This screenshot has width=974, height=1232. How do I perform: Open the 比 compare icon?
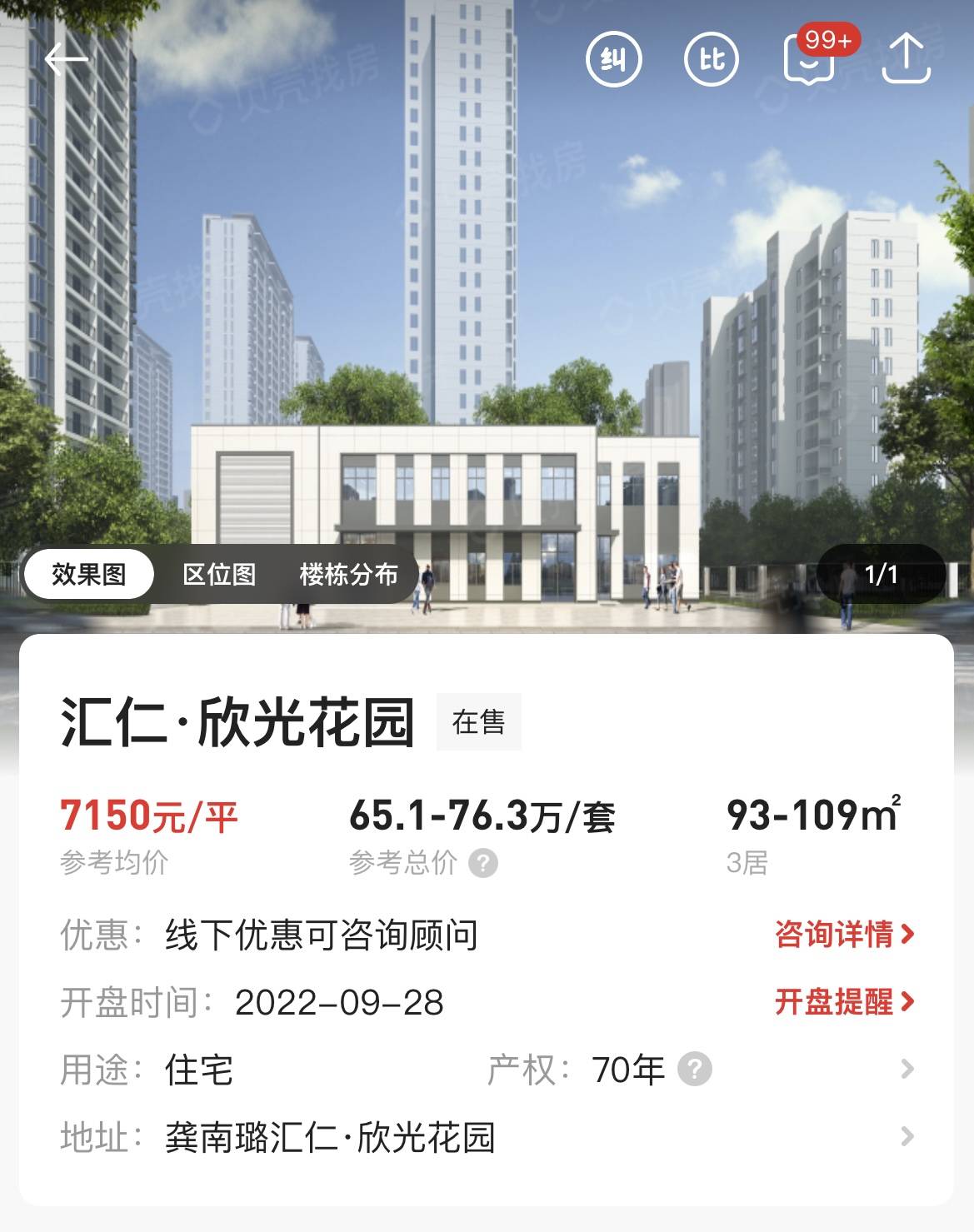pos(712,60)
